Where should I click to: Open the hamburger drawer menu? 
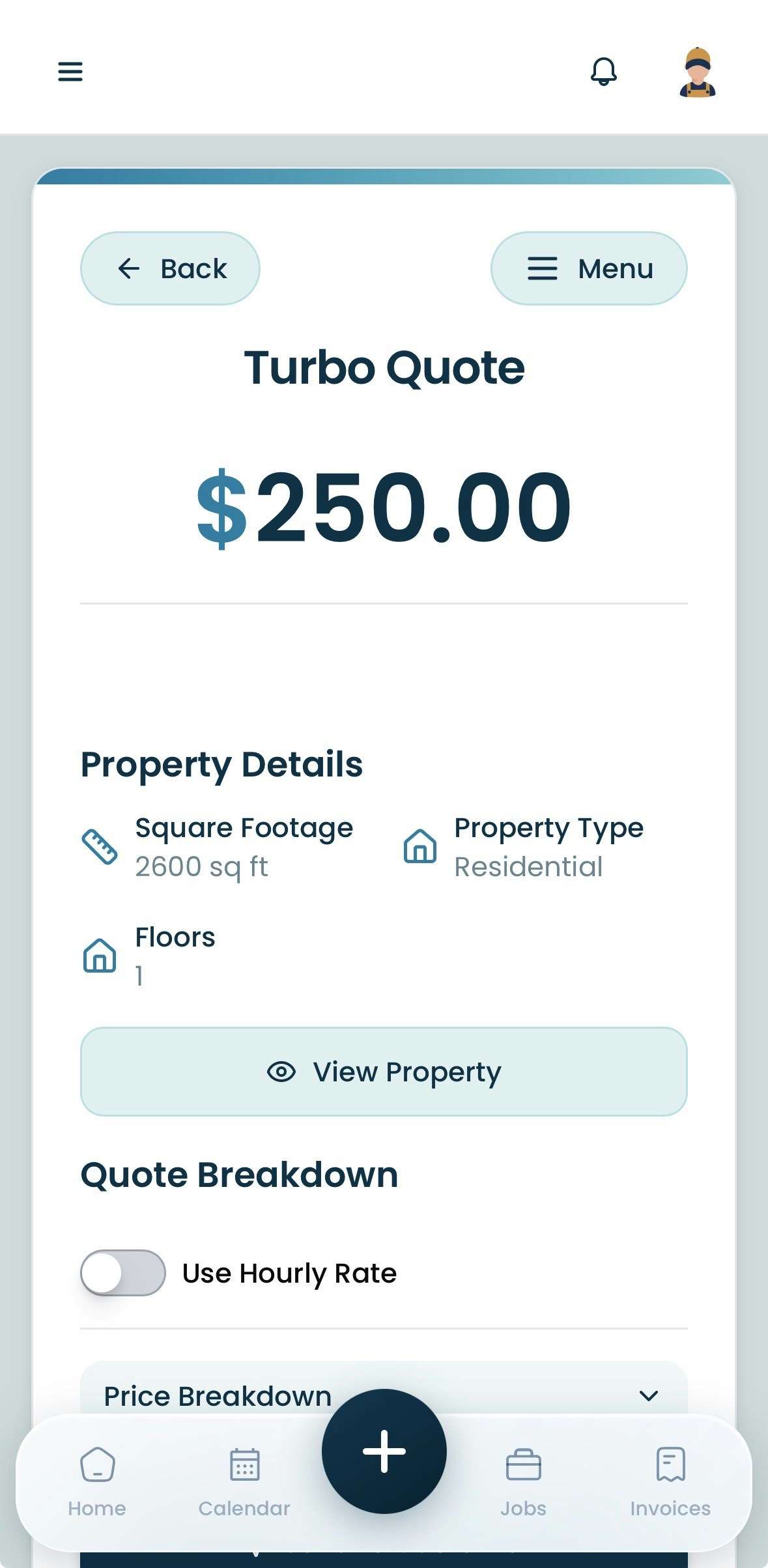pos(70,71)
